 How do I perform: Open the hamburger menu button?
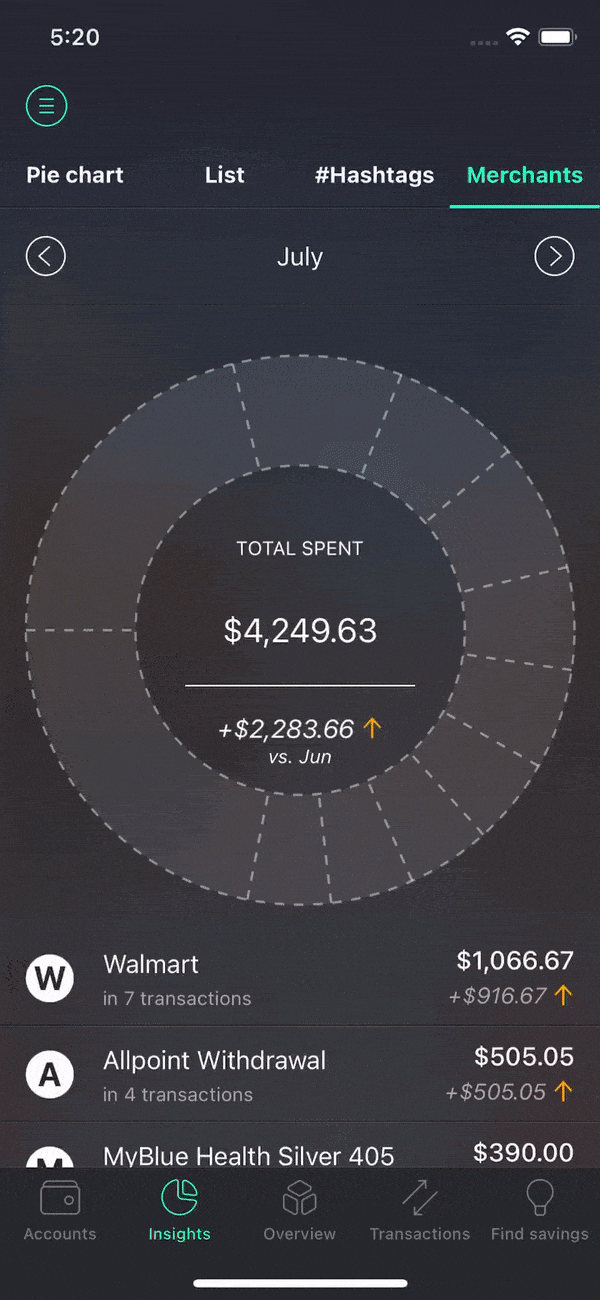click(x=46, y=105)
